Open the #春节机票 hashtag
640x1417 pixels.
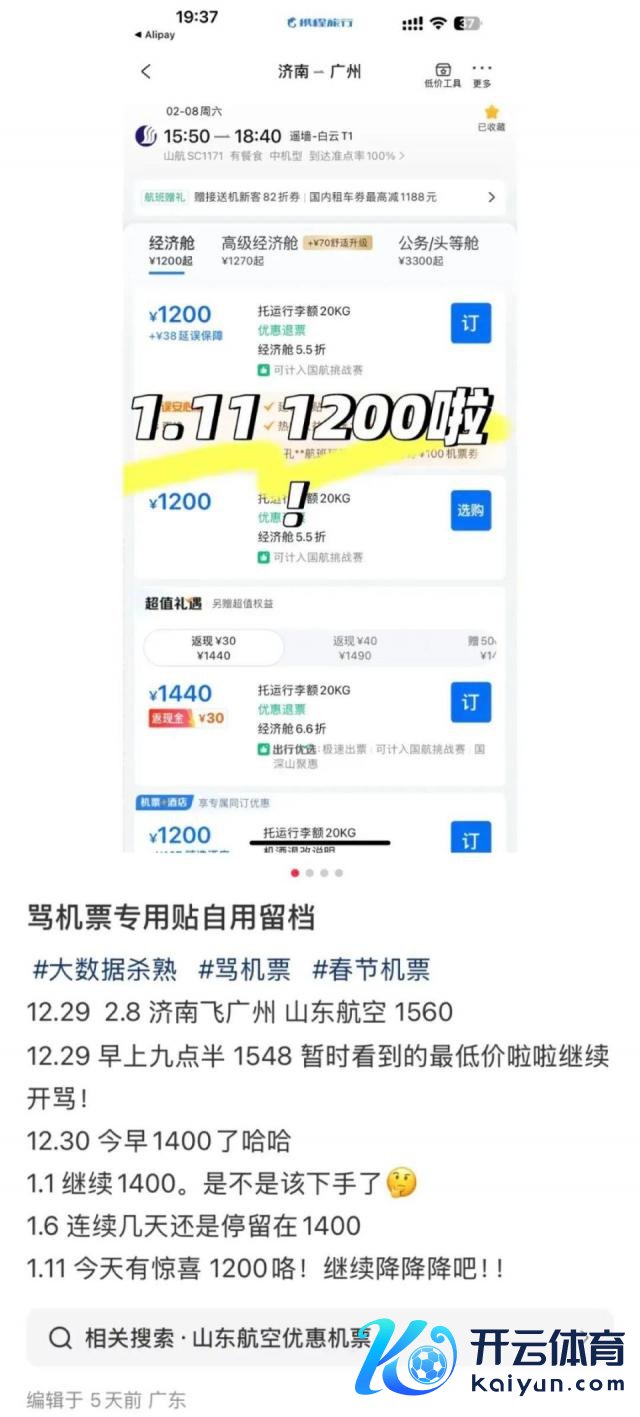click(x=371, y=969)
